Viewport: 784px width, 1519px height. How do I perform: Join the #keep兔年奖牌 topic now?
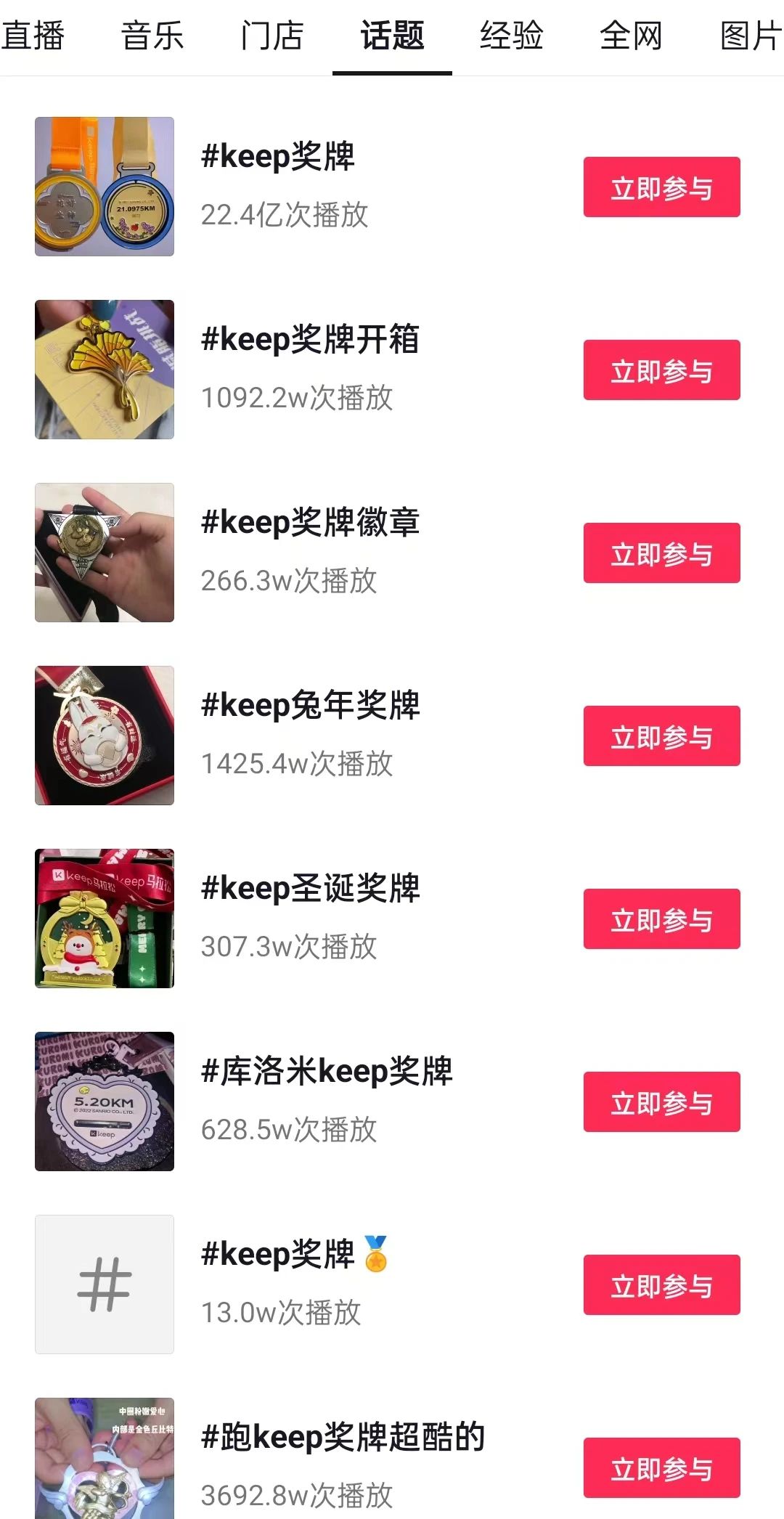(x=661, y=736)
